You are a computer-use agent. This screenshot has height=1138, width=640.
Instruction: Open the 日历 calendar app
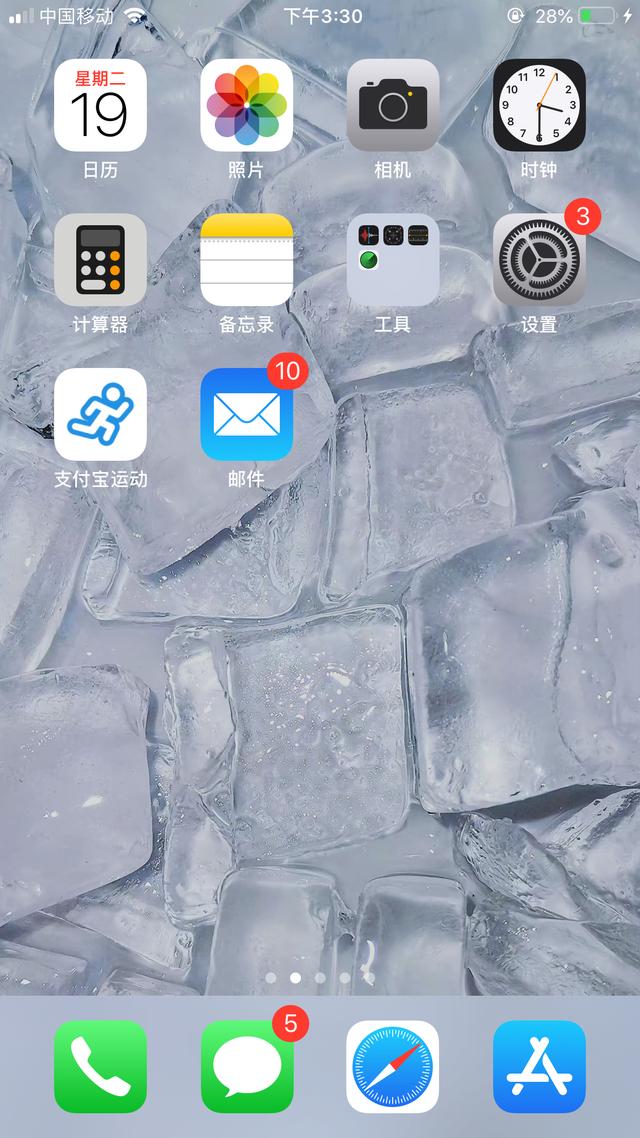[x=100, y=105]
